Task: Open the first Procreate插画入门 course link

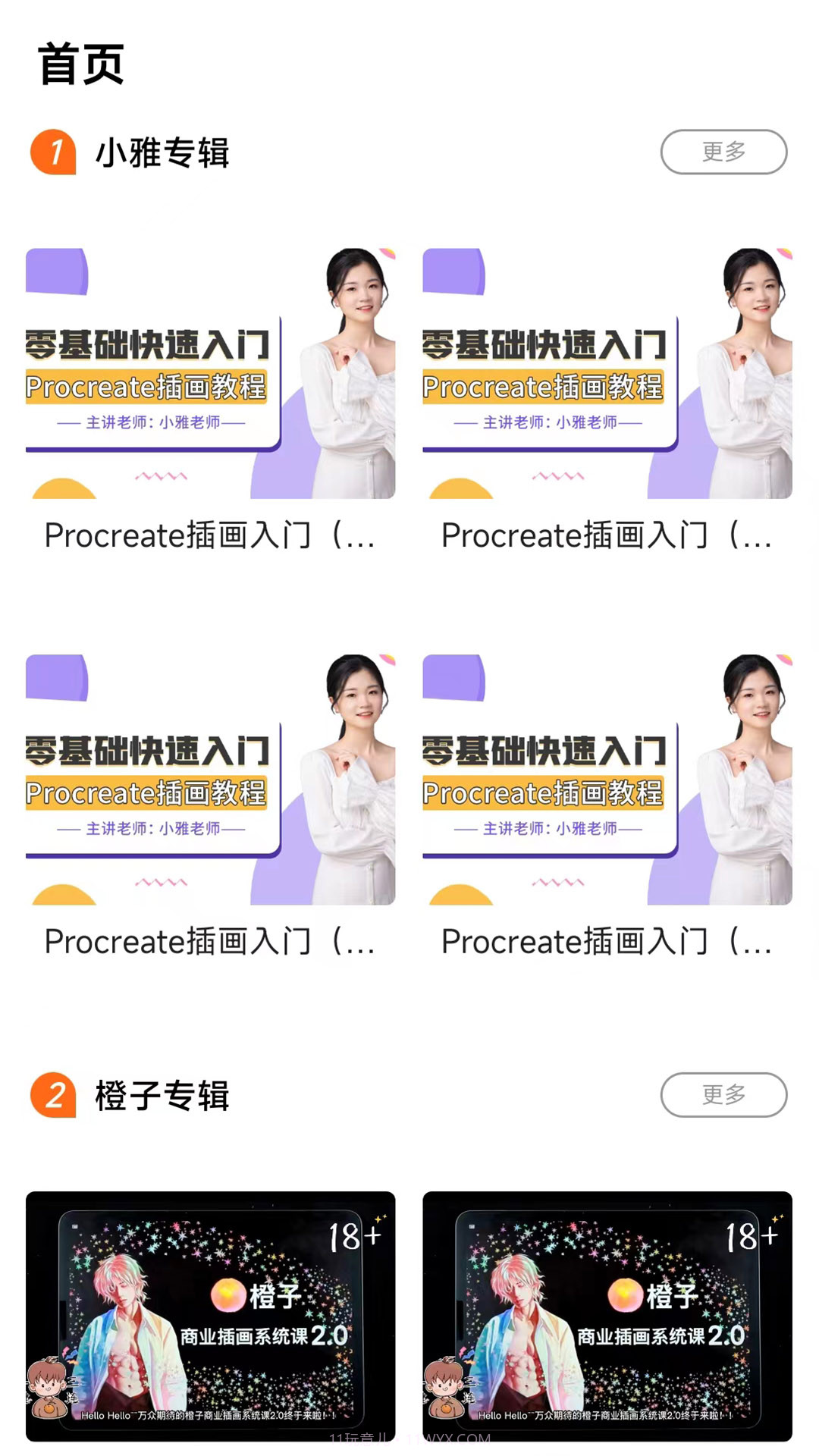Action: [211, 535]
